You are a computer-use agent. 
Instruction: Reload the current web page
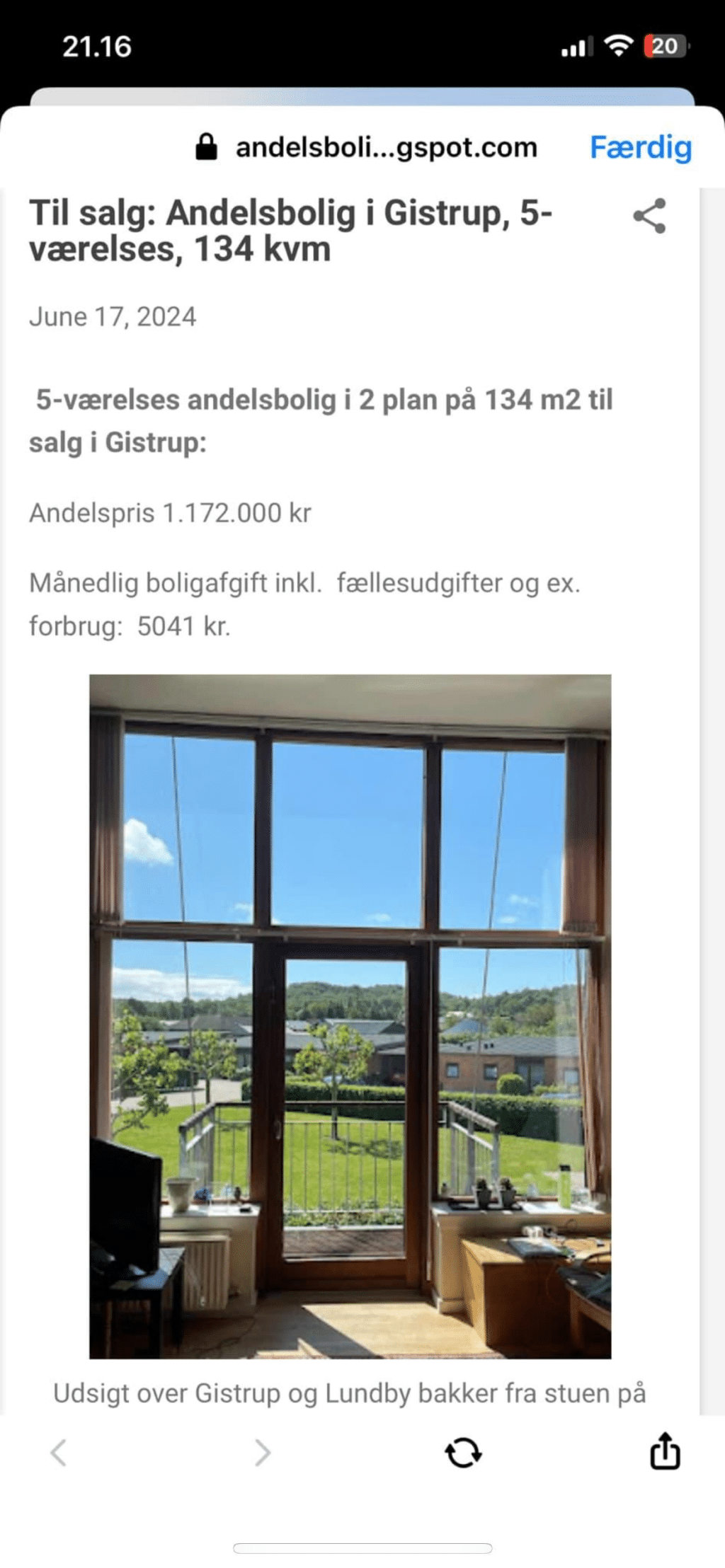463,1453
